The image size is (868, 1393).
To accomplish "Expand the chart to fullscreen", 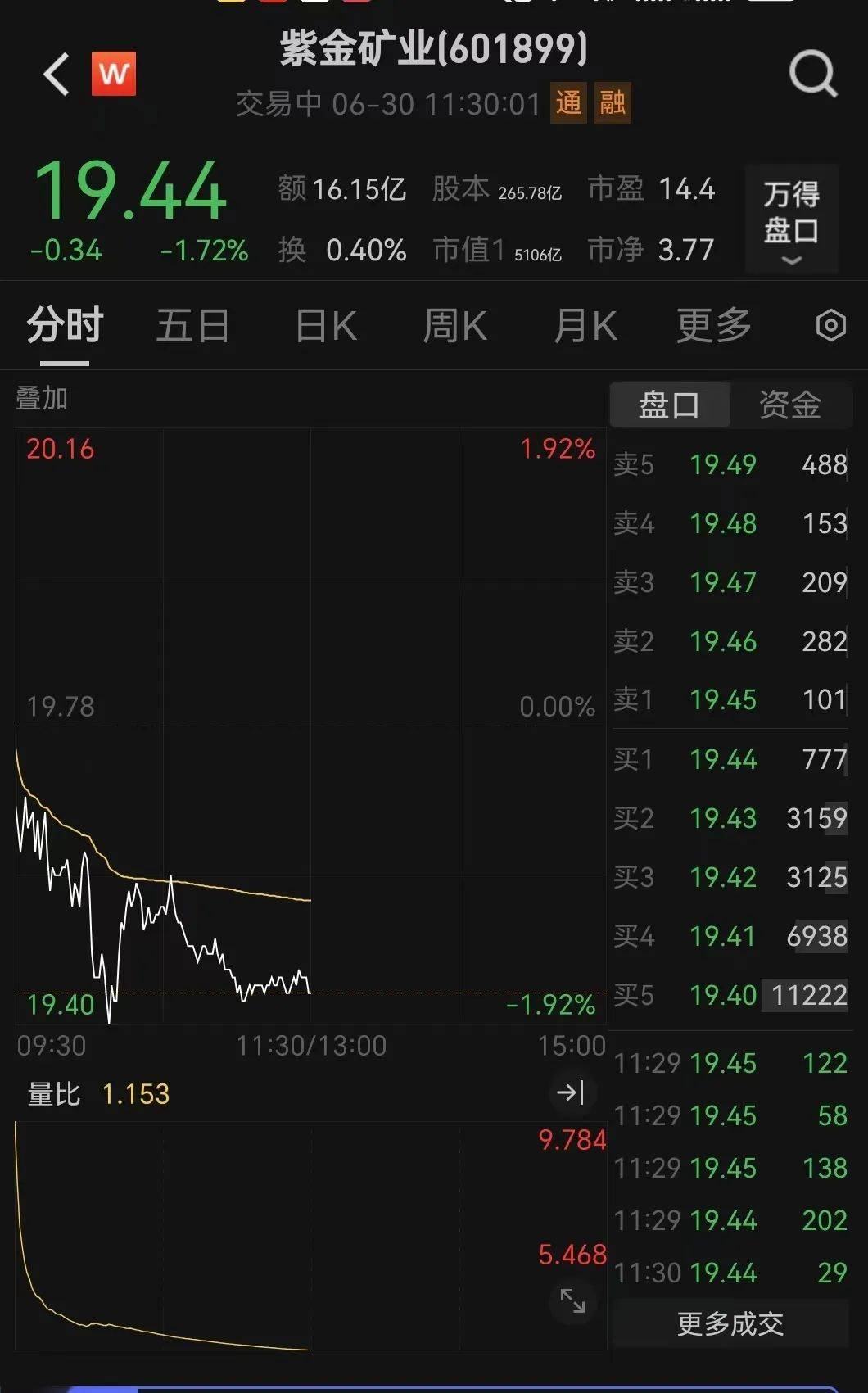I will pos(572,1300).
